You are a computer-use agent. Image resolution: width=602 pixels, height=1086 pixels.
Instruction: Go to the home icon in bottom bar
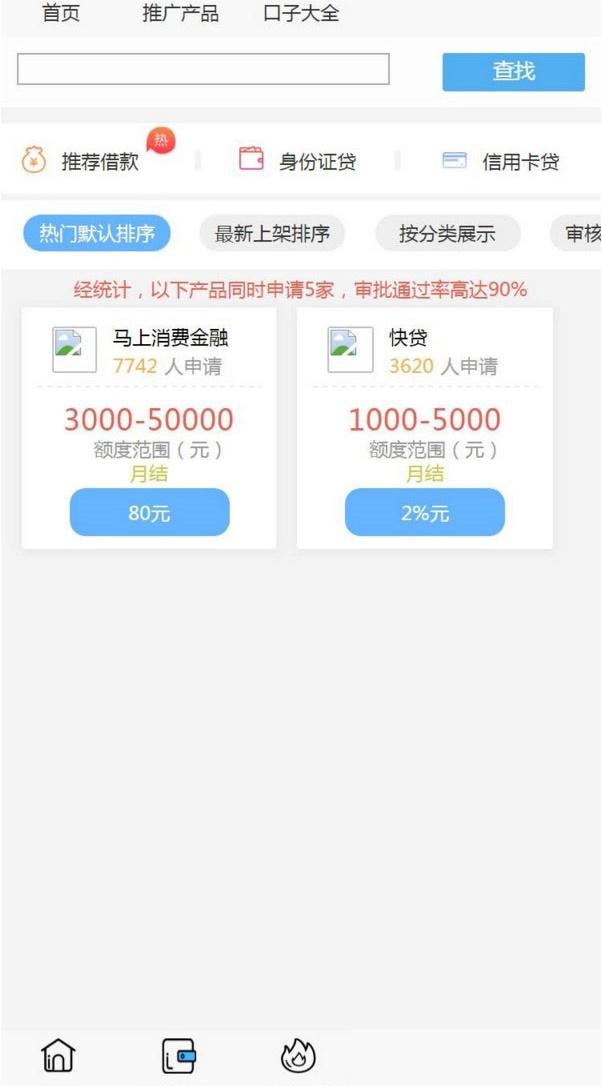click(58, 1056)
